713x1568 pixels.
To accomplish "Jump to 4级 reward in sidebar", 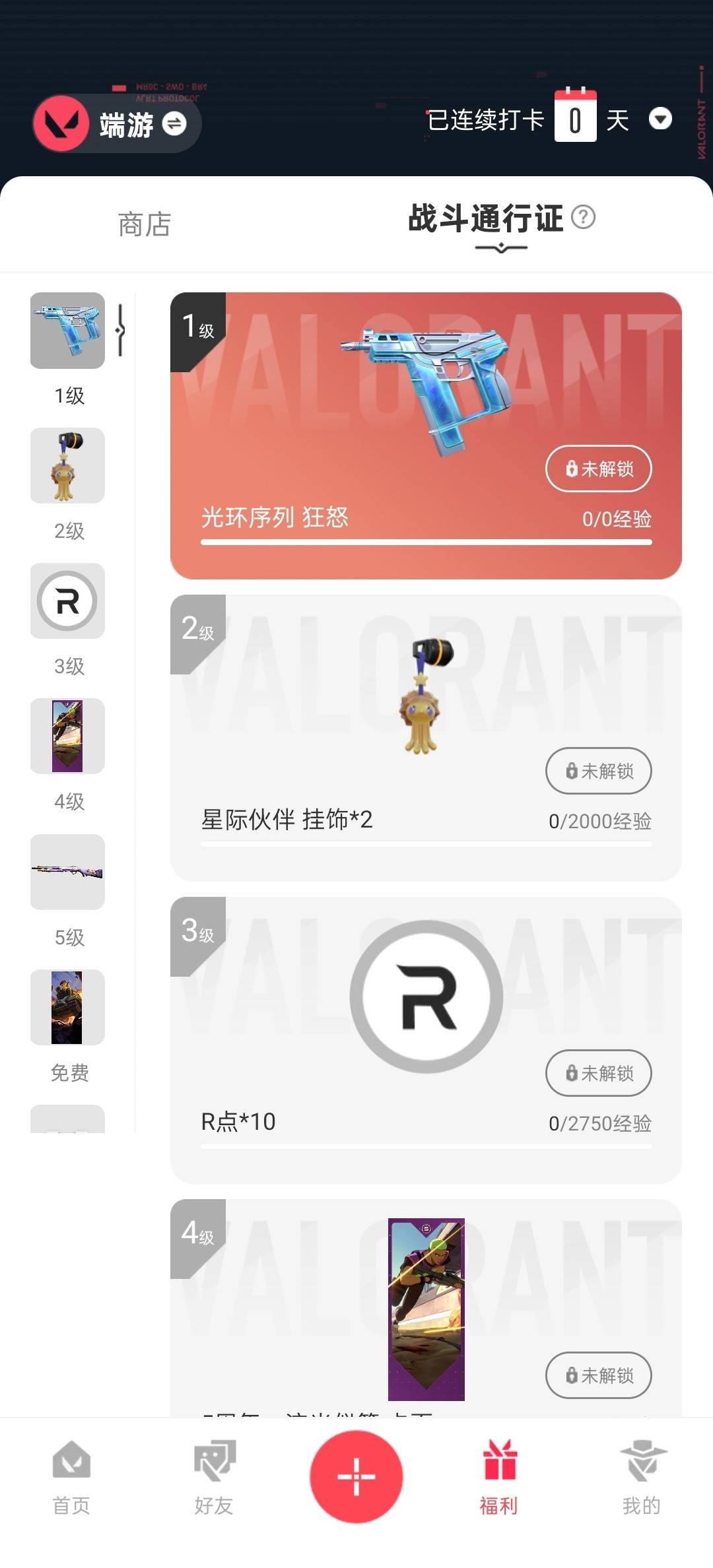I will pyautogui.click(x=67, y=736).
